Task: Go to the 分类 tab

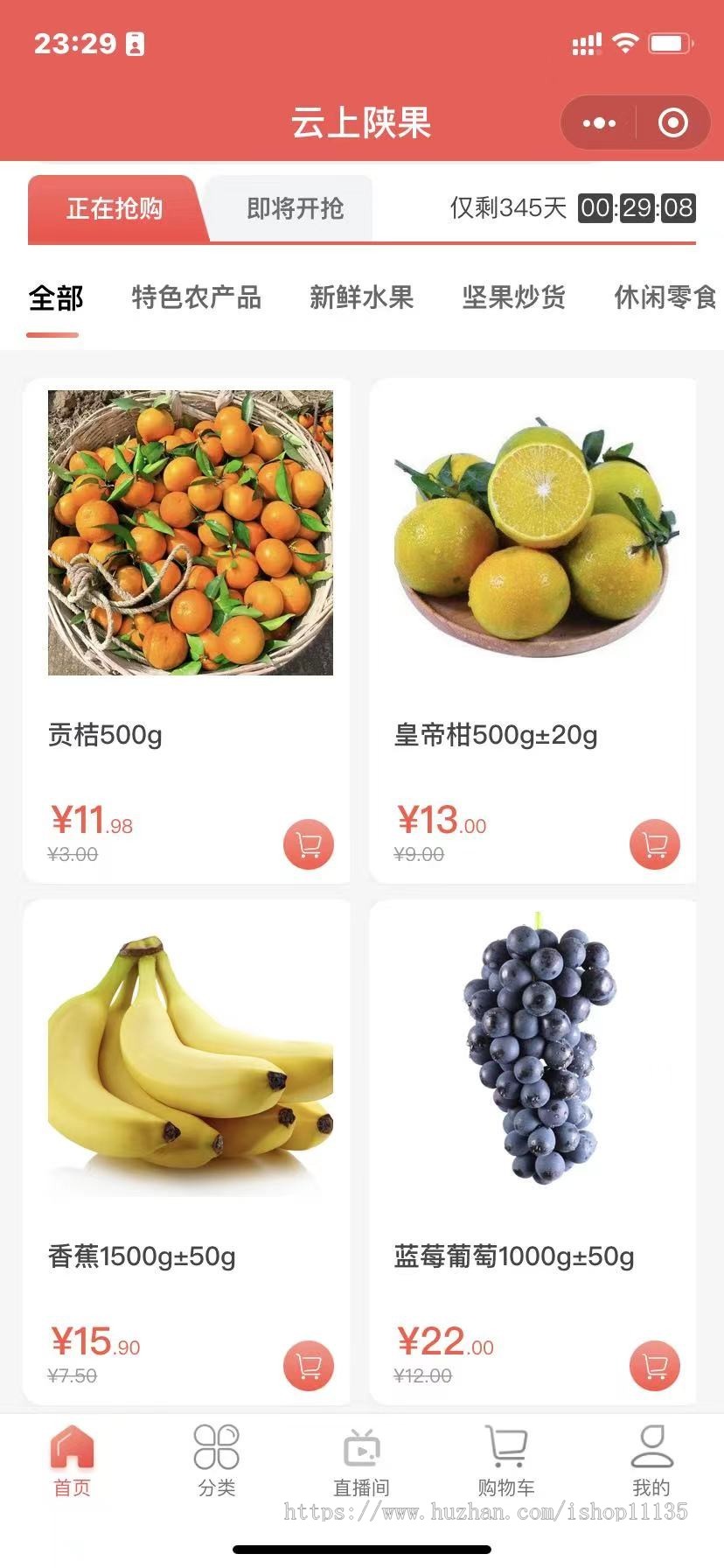Action: coord(216,1461)
